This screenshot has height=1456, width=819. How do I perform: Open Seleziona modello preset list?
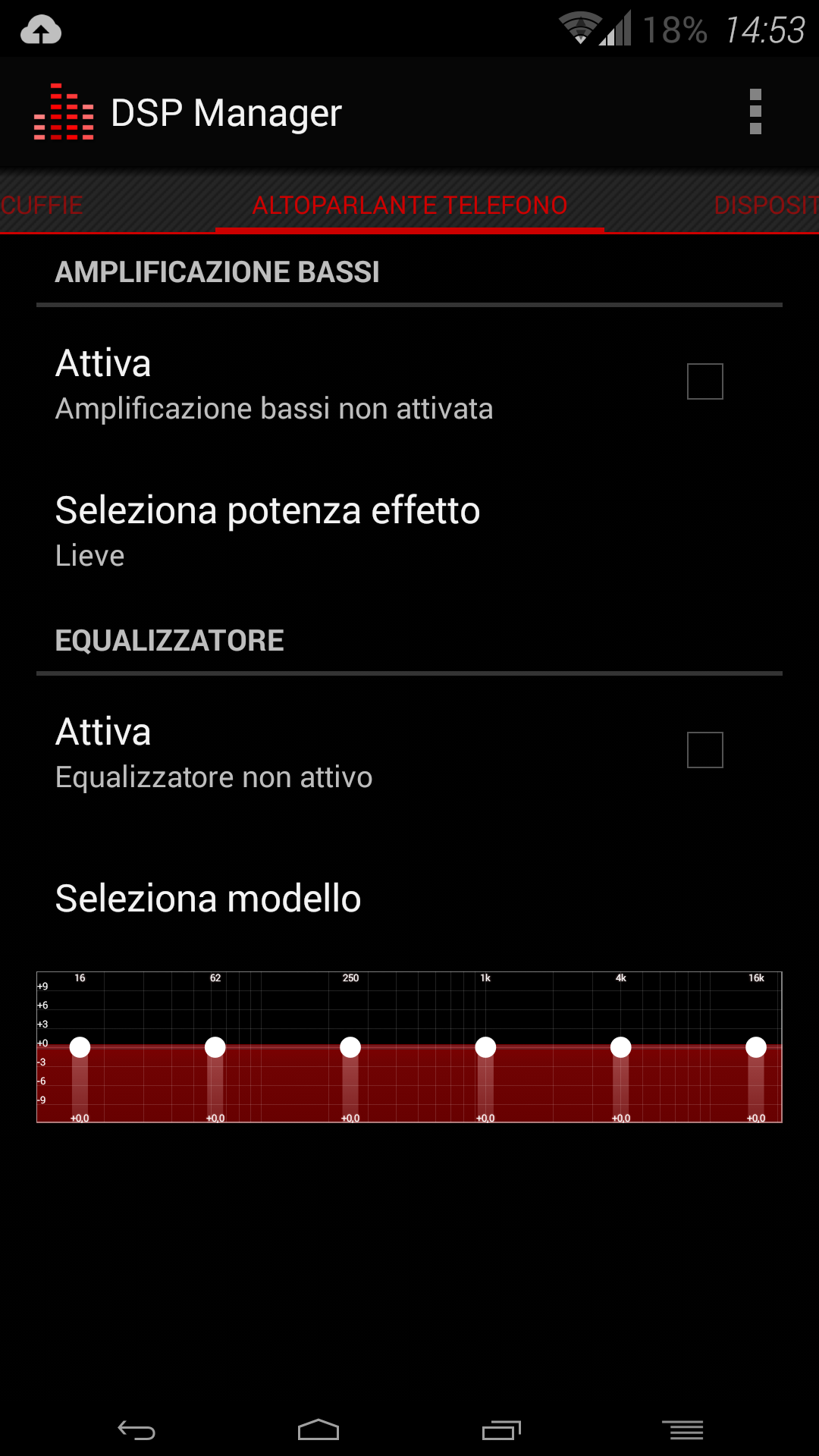click(x=409, y=899)
